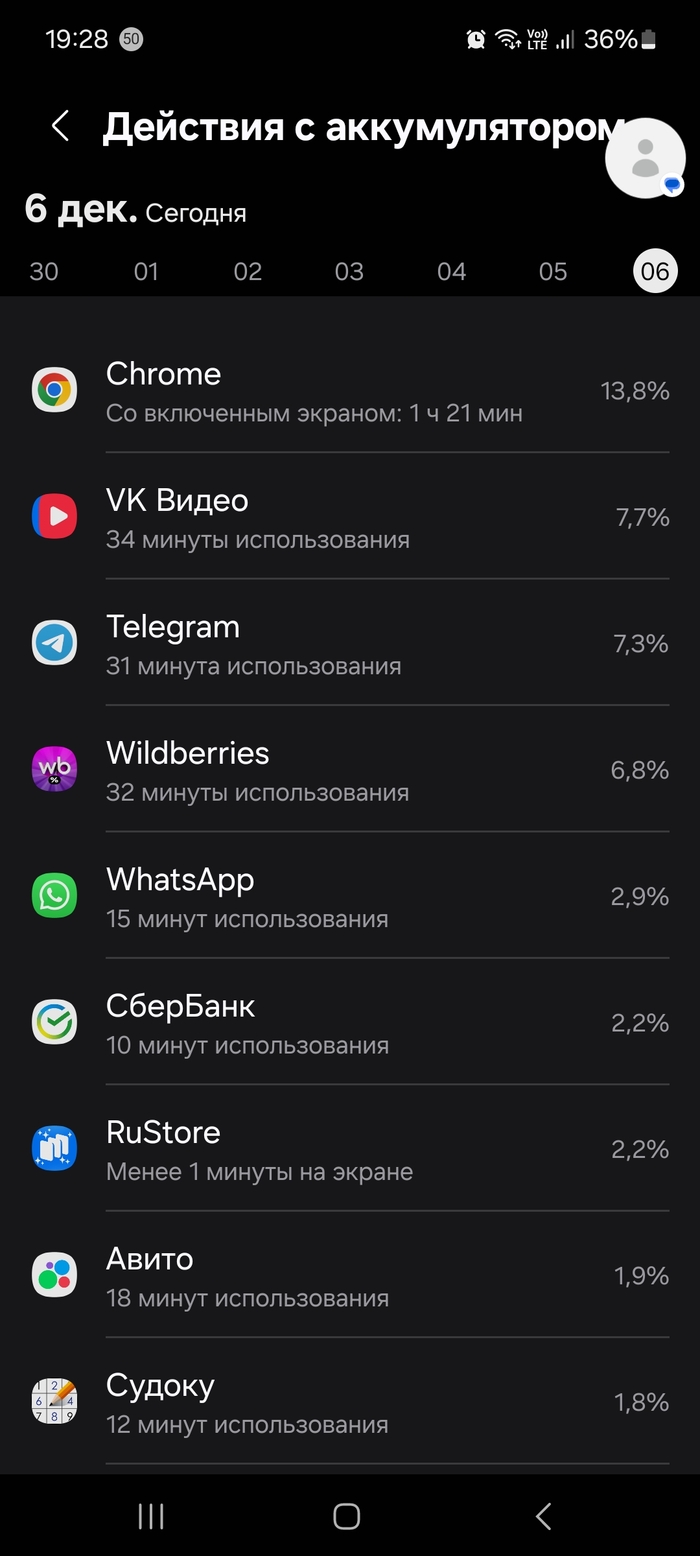Open VK Видео battery usage details
Viewport: 700px width, 1556px height.
(x=350, y=517)
